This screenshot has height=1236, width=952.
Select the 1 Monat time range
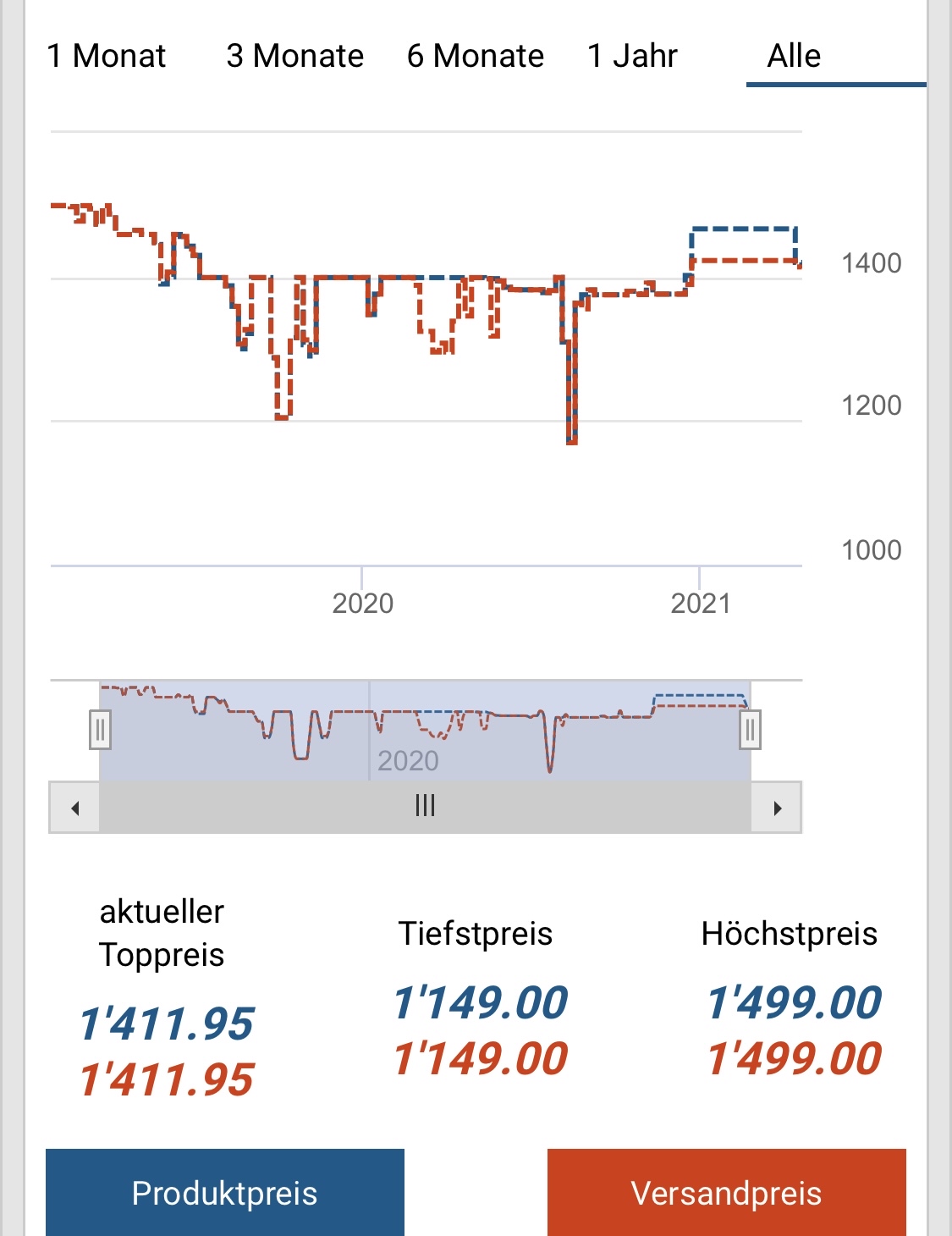pyautogui.click(x=107, y=56)
